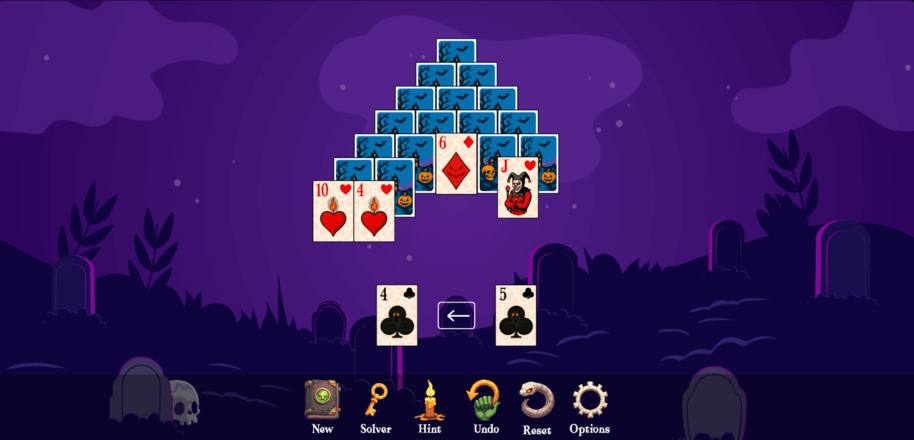Viewport: 914px width, 440px height.
Task: Select the 4 of hearts card
Action: pyautogui.click(x=372, y=211)
